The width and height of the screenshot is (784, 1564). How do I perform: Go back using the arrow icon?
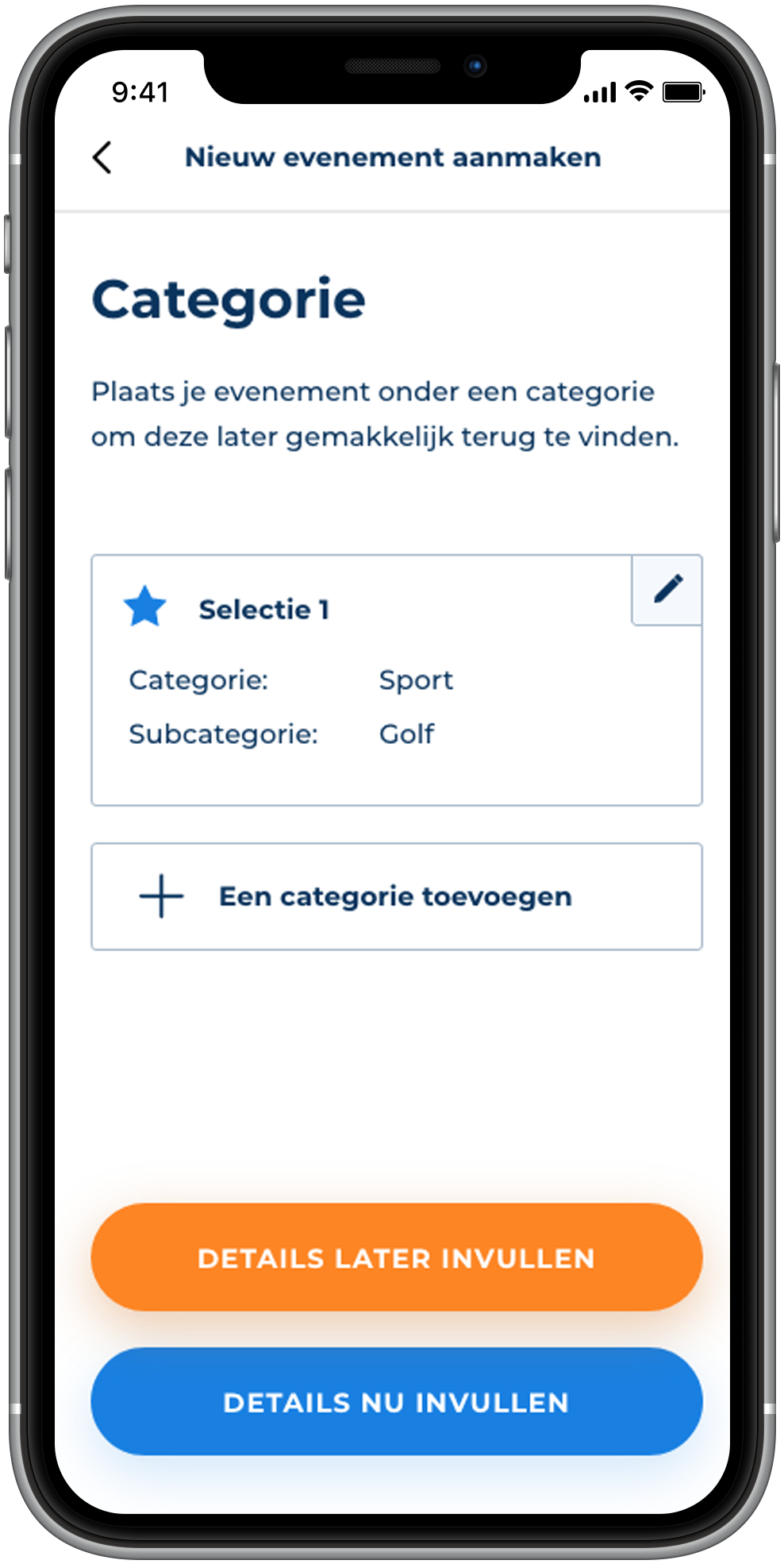102,157
